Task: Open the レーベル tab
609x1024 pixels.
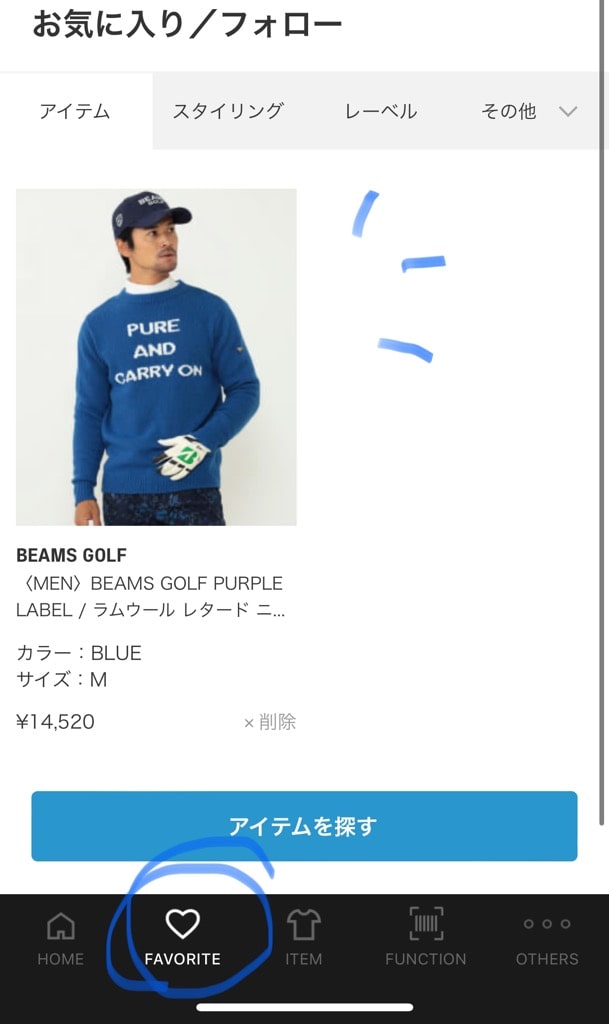Action: pos(380,111)
